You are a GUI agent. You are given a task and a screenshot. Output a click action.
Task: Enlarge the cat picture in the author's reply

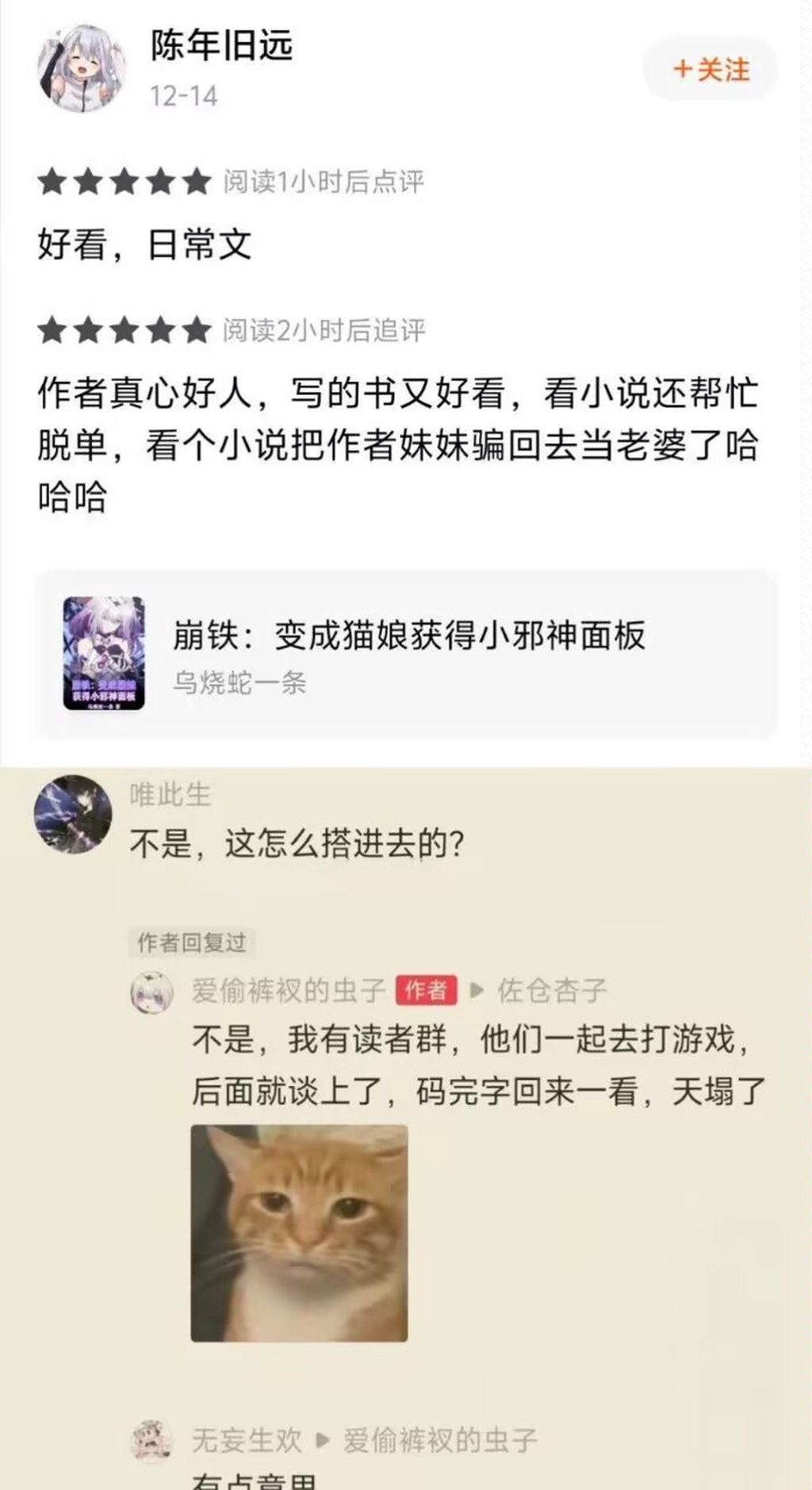point(299,1233)
